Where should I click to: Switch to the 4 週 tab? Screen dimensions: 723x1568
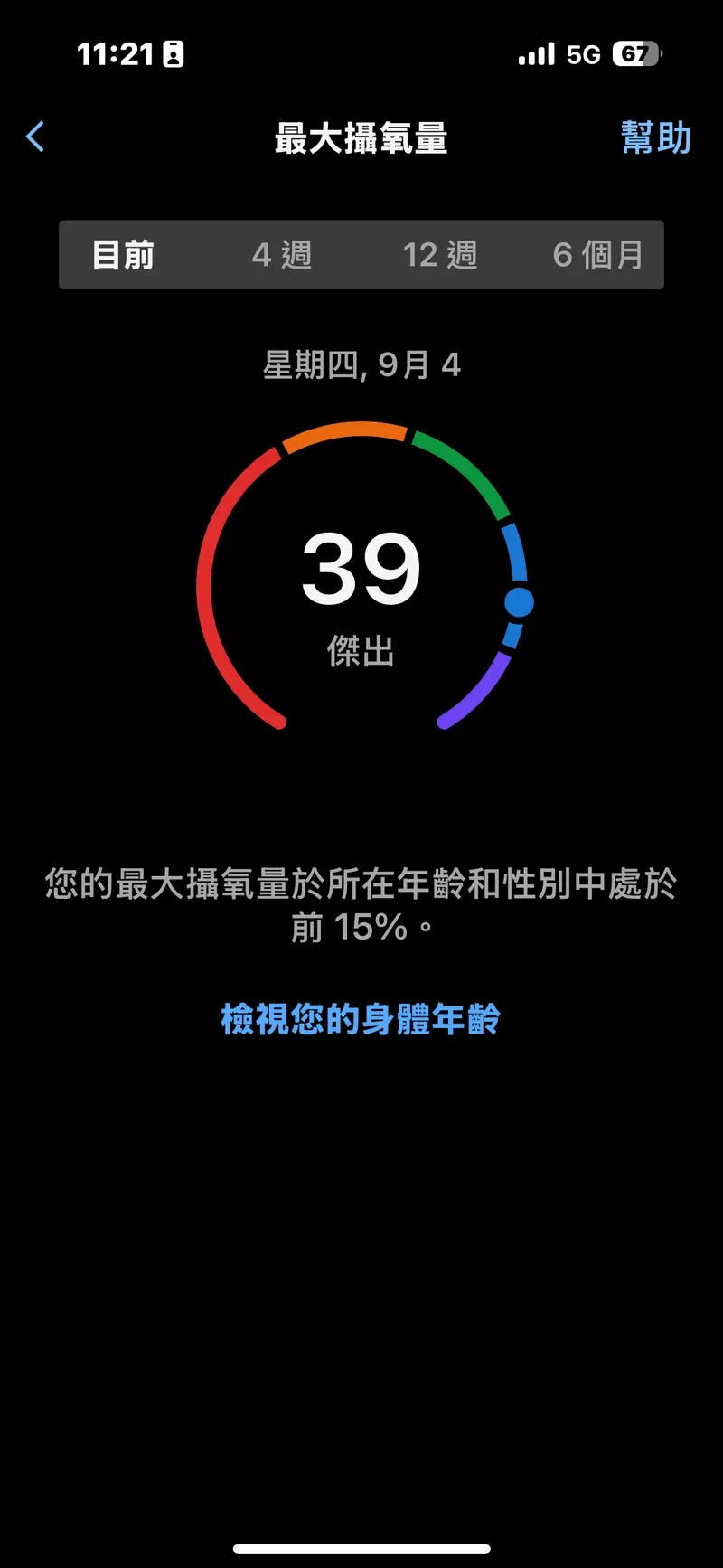282,255
